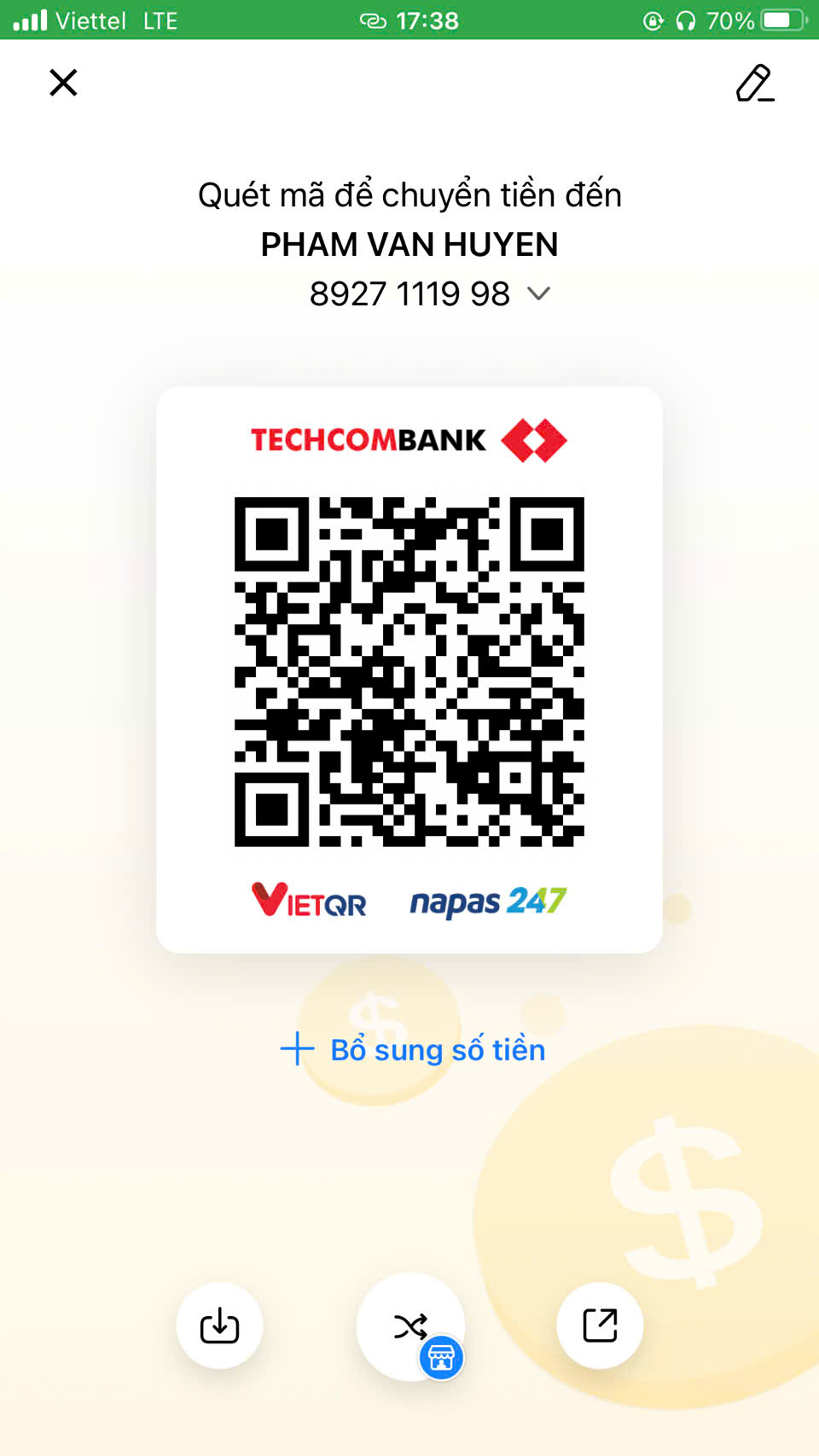Share the QR code externally
819x1456 pixels.
(x=600, y=1325)
